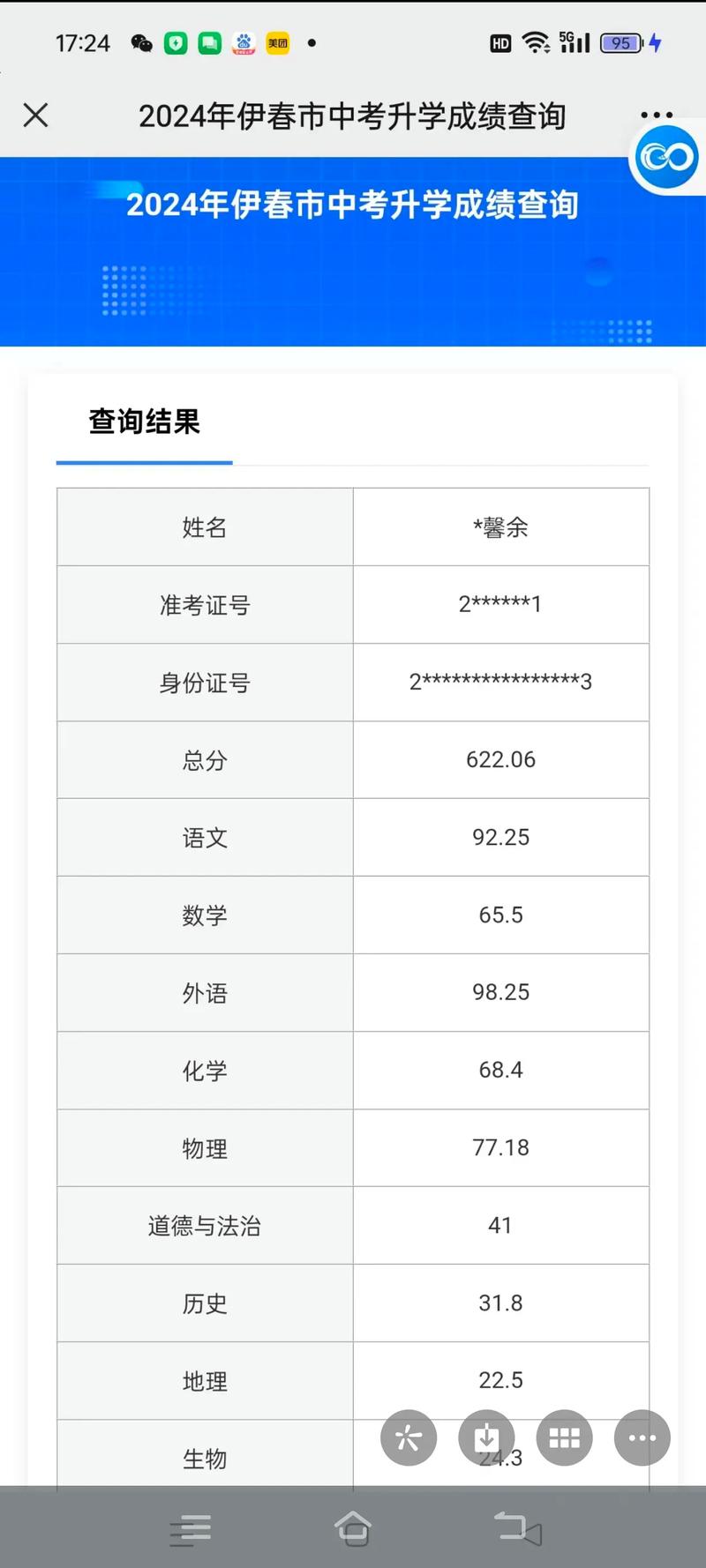
Task: Tap the floating quick-tools asterisk icon
Action: pyautogui.click(x=409, y=1437)
